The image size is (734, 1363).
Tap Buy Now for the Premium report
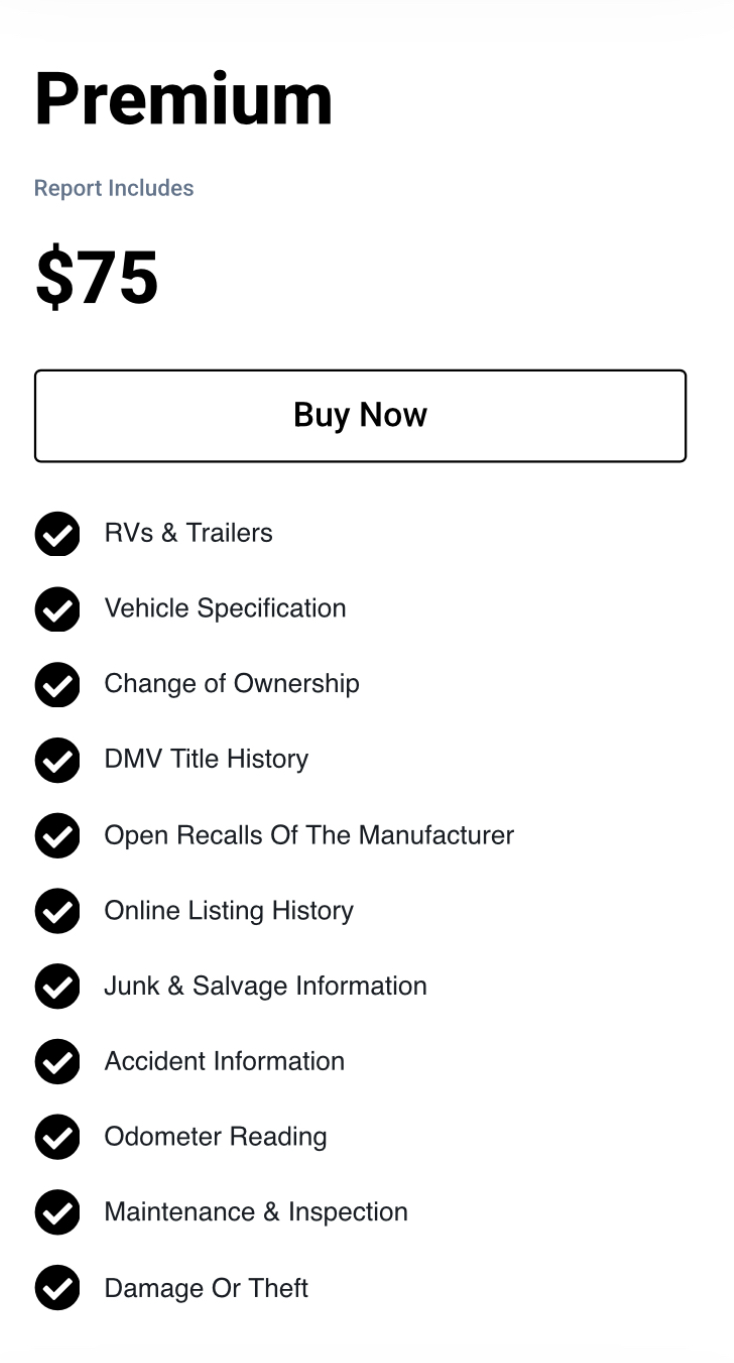[360, 416]
